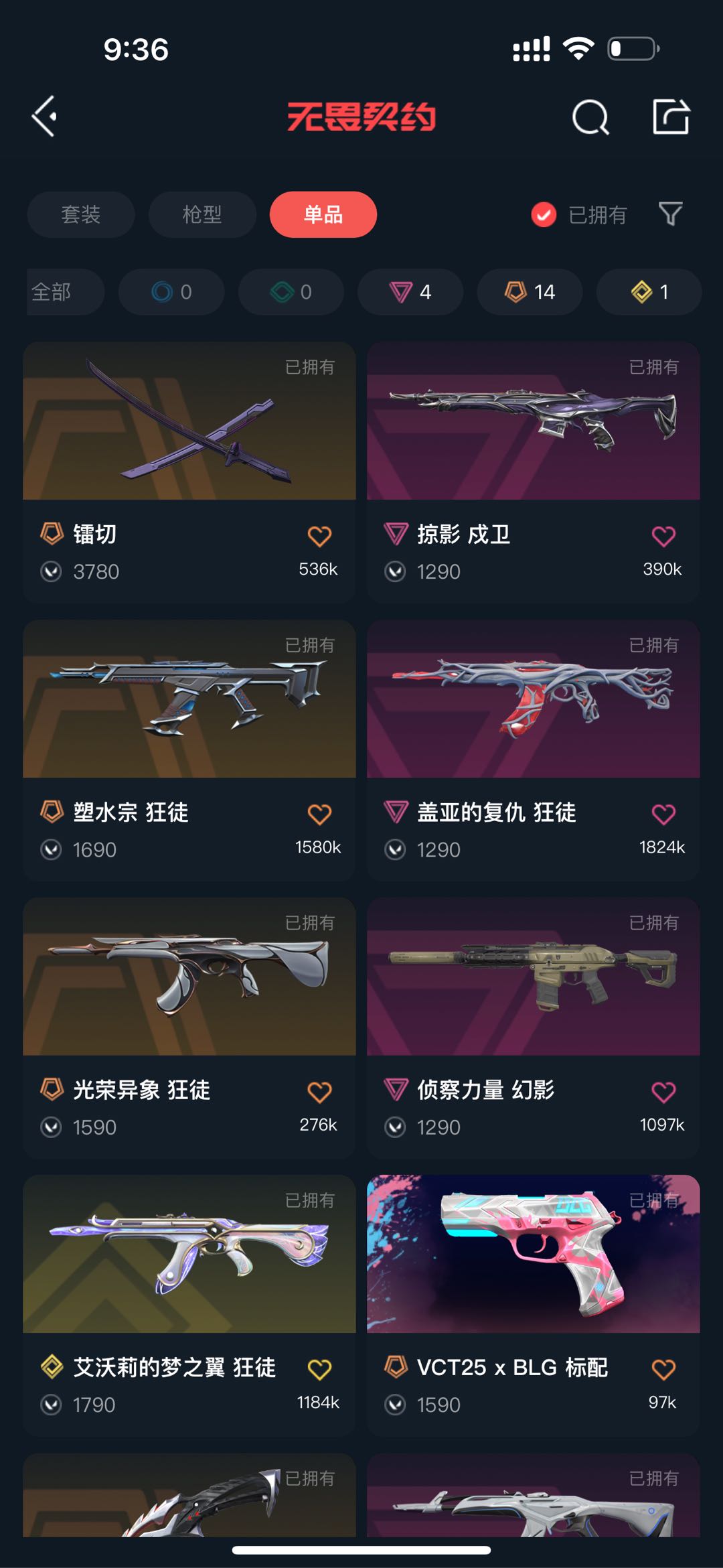
Task: Go back using the top-left arrow
Action: [44, 117]
